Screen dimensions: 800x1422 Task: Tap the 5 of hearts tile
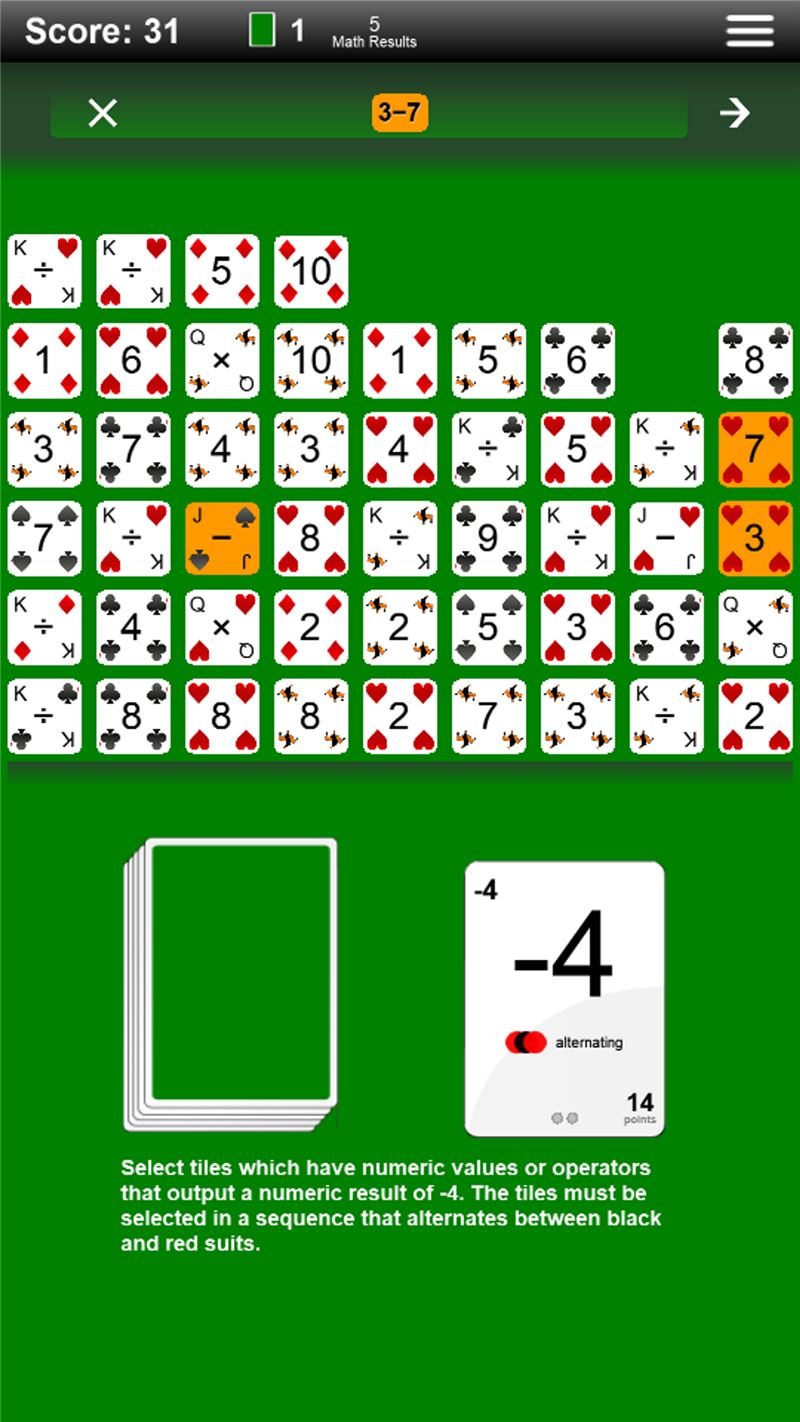pos(577,449)
